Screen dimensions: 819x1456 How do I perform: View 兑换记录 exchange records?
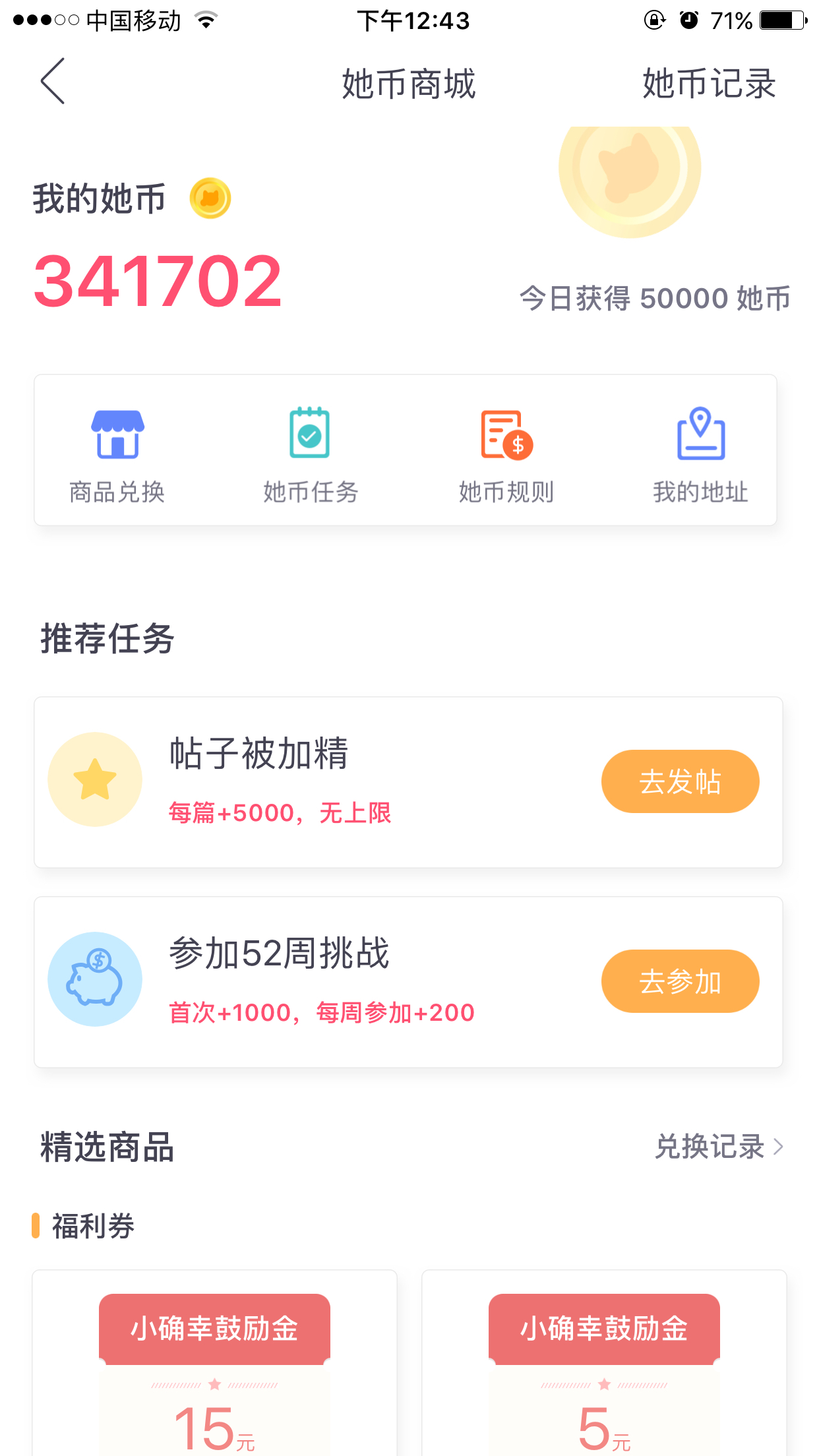(719, 1147)
